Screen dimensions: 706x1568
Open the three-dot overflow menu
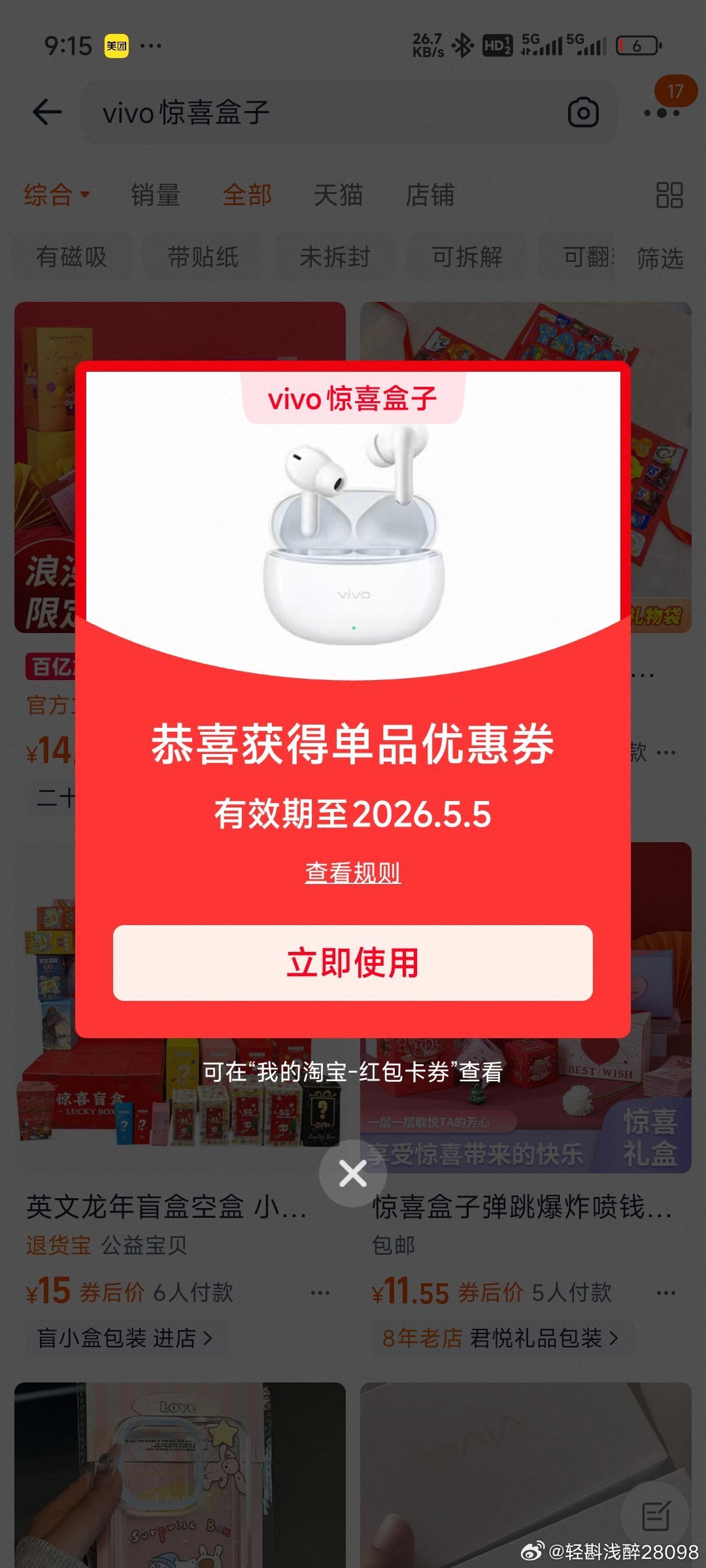662,112
